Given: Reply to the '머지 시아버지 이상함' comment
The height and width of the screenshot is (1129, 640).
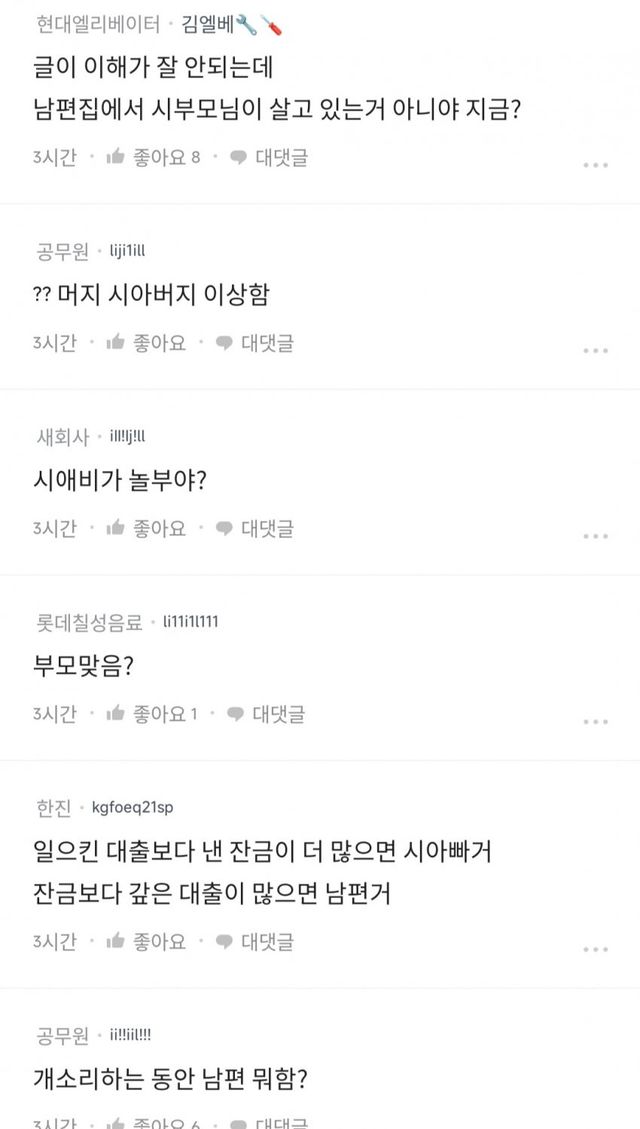Looking at the screenshot, I should pyautogui.click(x=254, y=343).
